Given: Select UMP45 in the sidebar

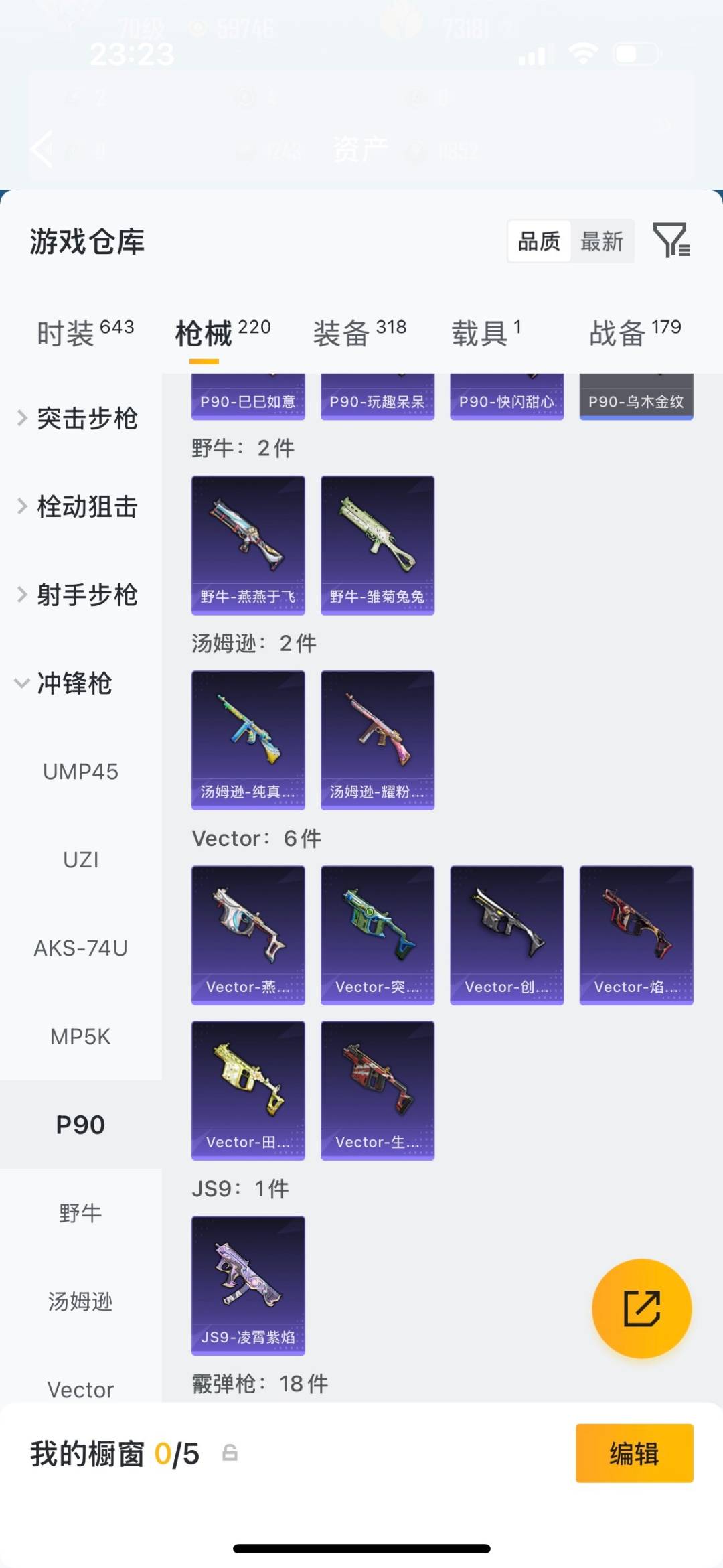Looking at the screenshot, I should point(80,771).
